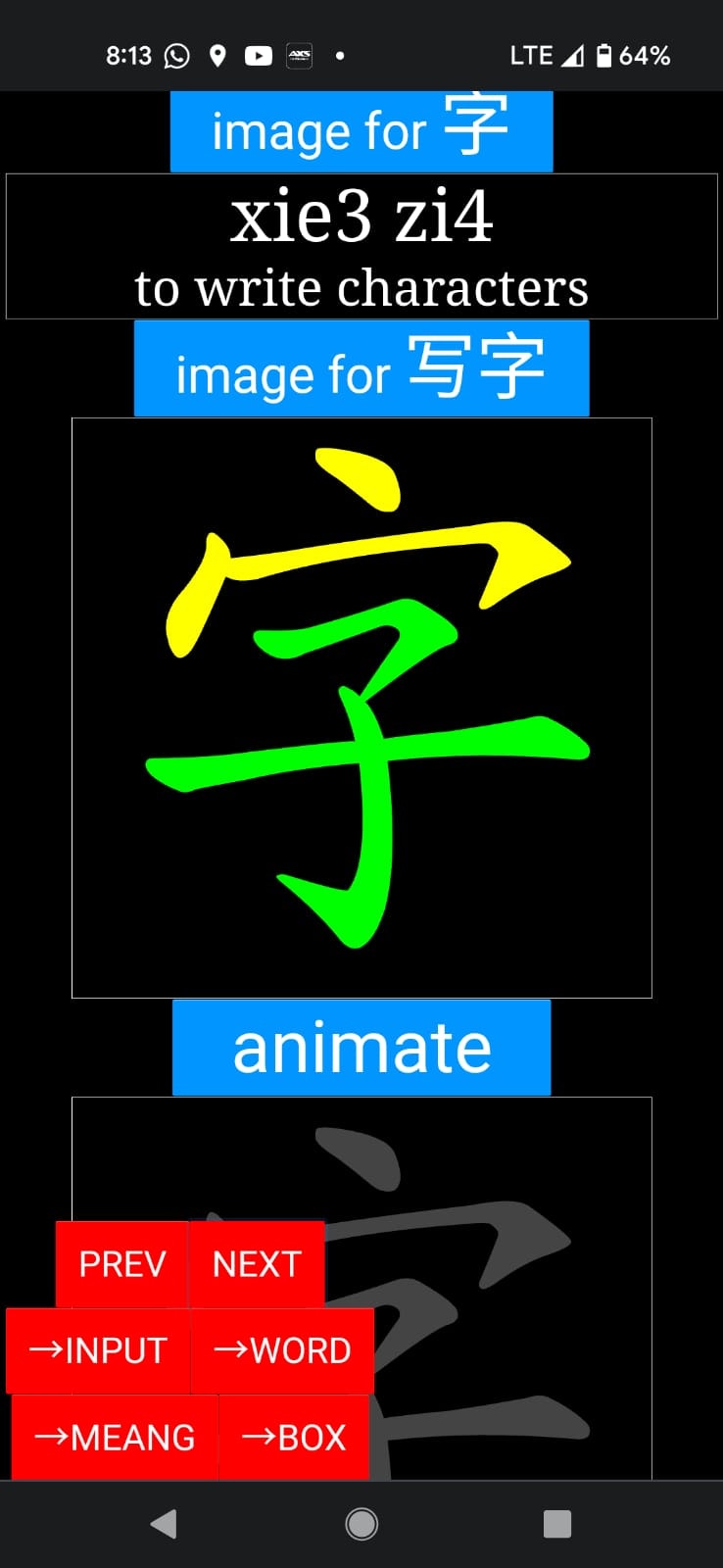
Task: Tap the 'image for 字' button
Action: tap(361, 131)
